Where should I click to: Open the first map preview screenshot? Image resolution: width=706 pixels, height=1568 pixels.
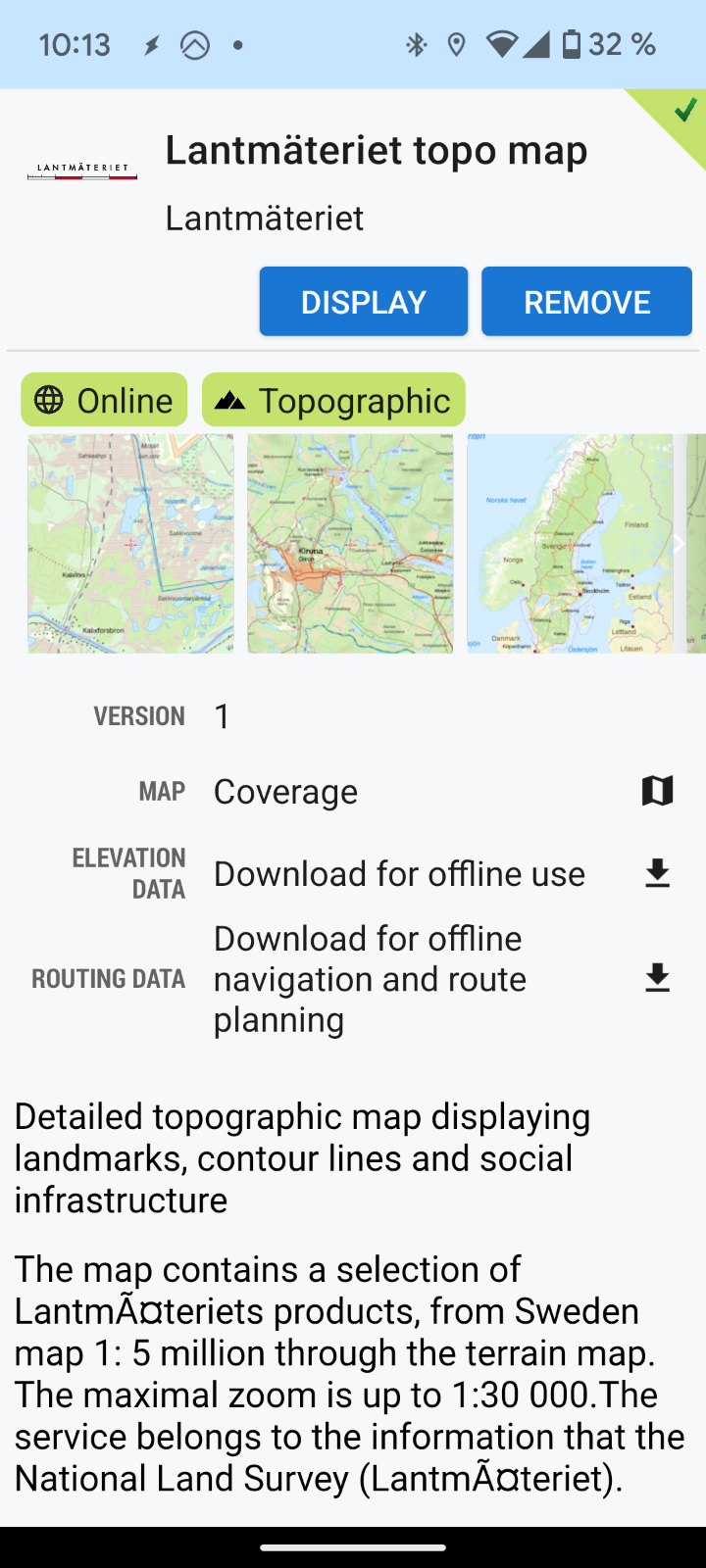[130, 544]
